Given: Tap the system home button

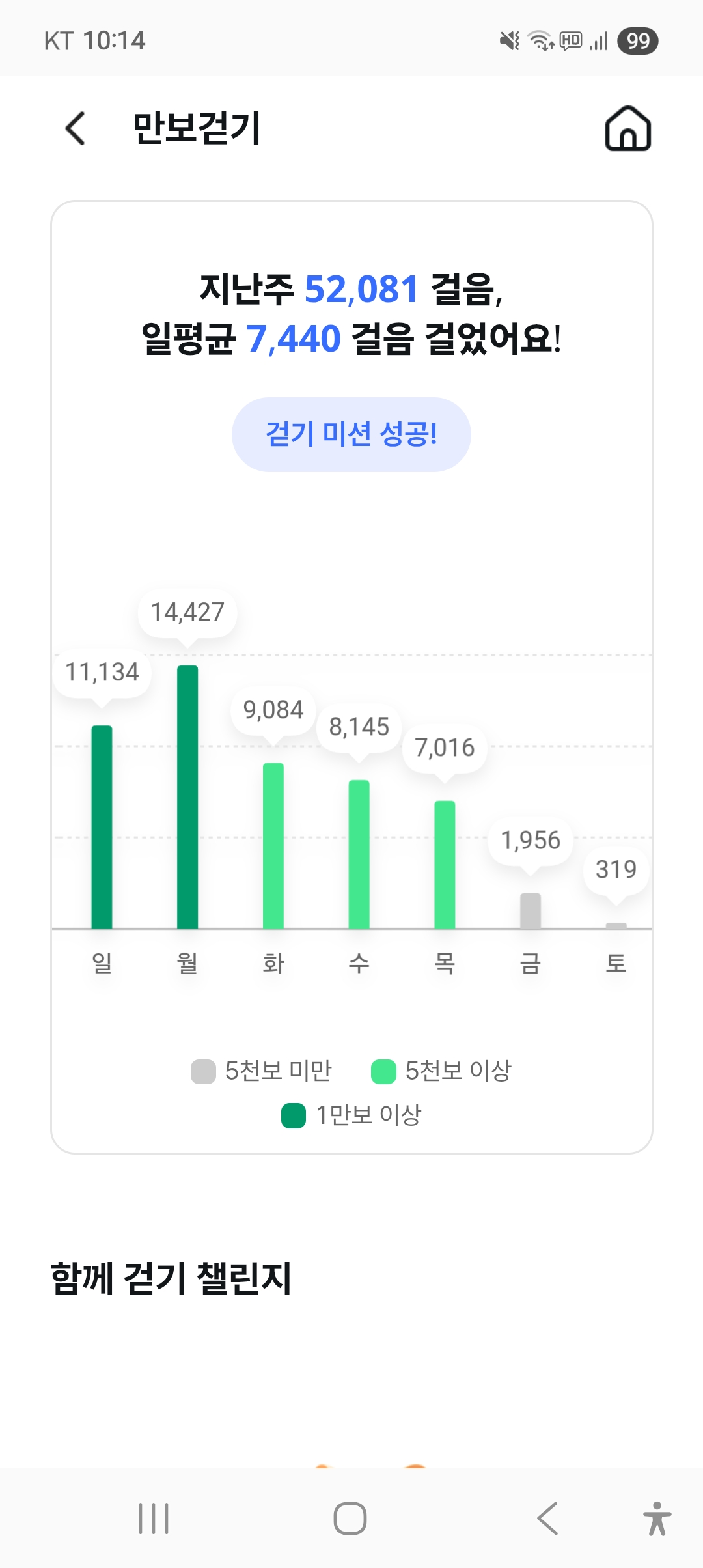Looking at the screenshot, I should (x=350, y=1519).
